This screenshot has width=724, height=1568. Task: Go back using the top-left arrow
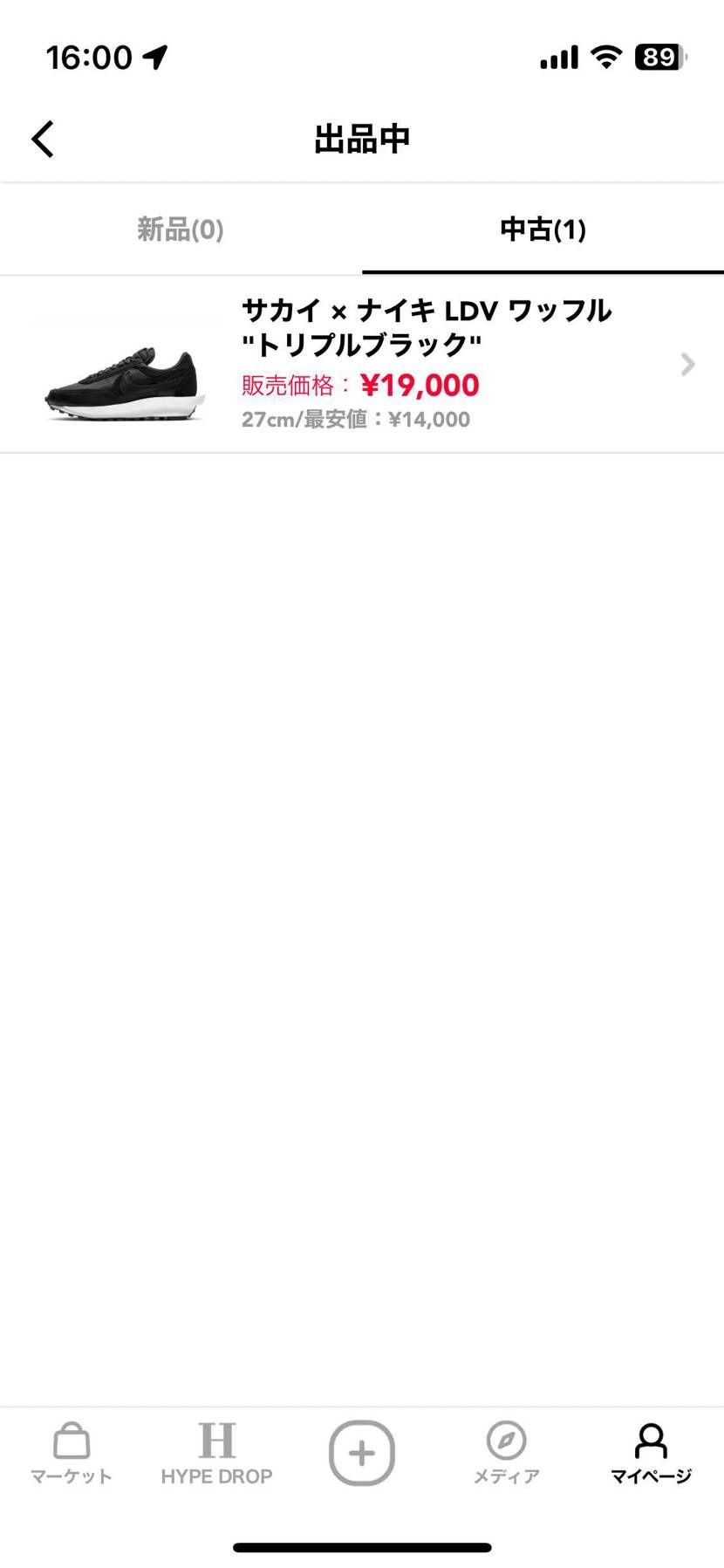coord(42,139)
